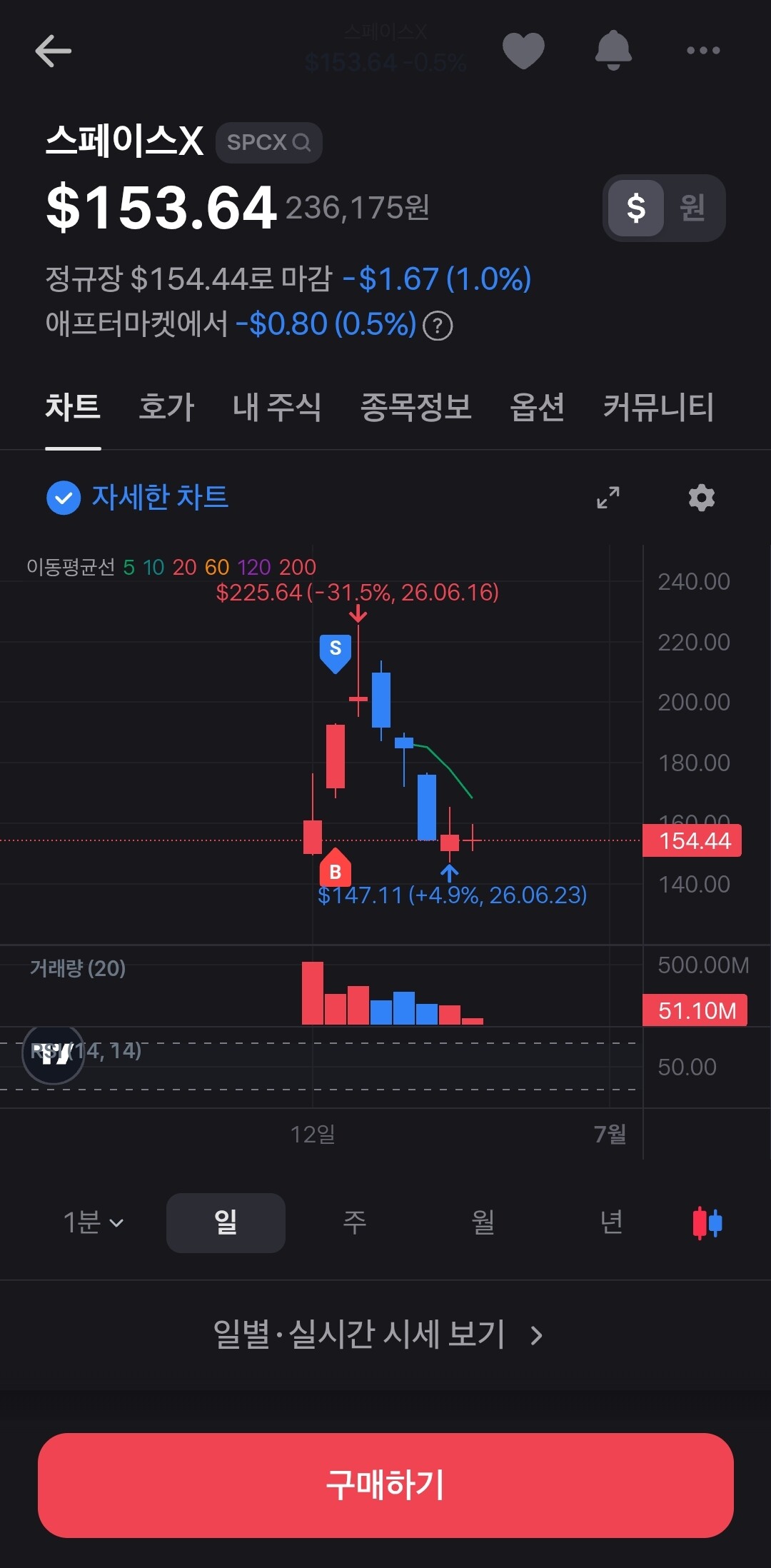Open 일별·실시간 시세 보기
The height and width of the screenshot is (1568, 771).
(x=378, y=1335)
